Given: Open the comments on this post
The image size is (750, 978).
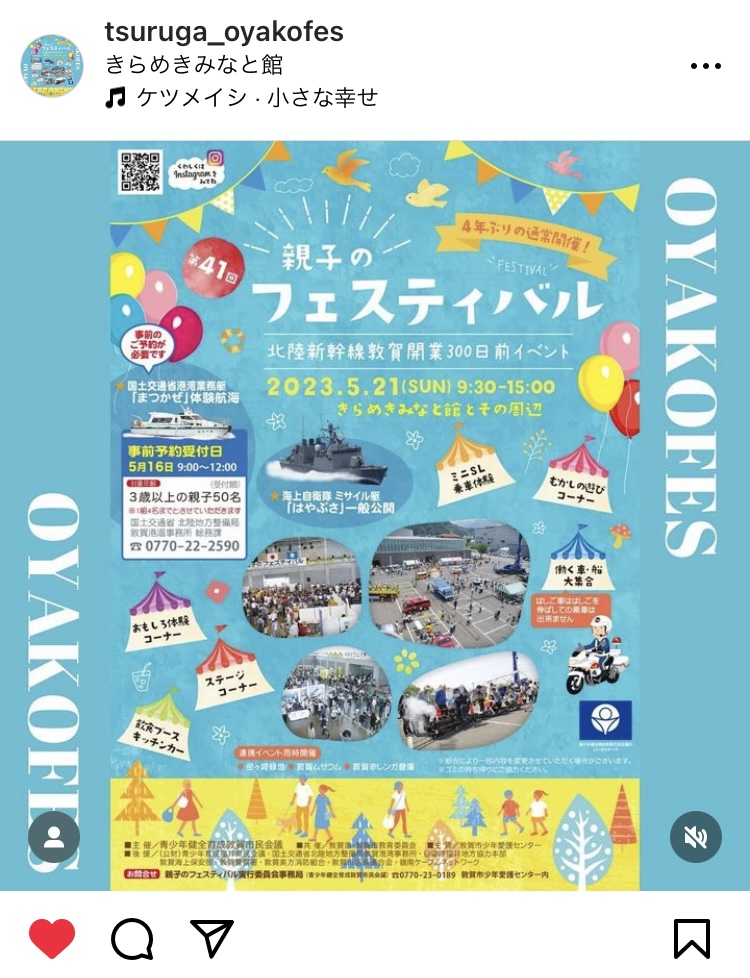Looking at the screenshot, I should click(132, 938).
